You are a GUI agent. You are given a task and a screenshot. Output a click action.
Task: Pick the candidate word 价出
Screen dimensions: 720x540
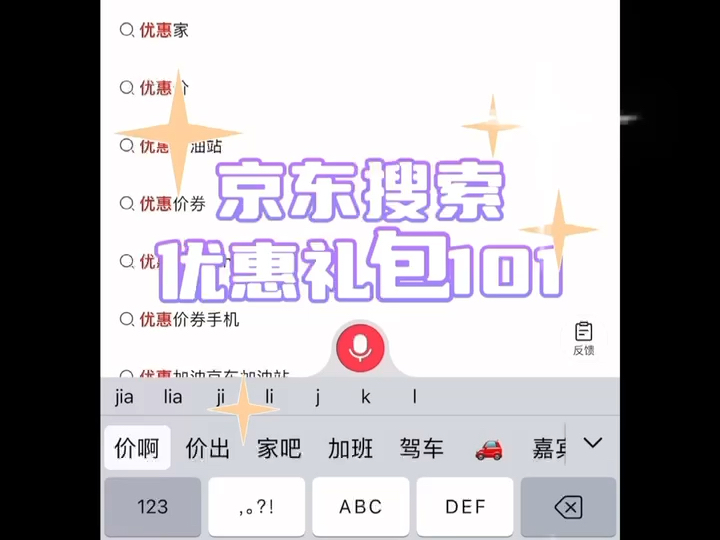pos(208,448)
